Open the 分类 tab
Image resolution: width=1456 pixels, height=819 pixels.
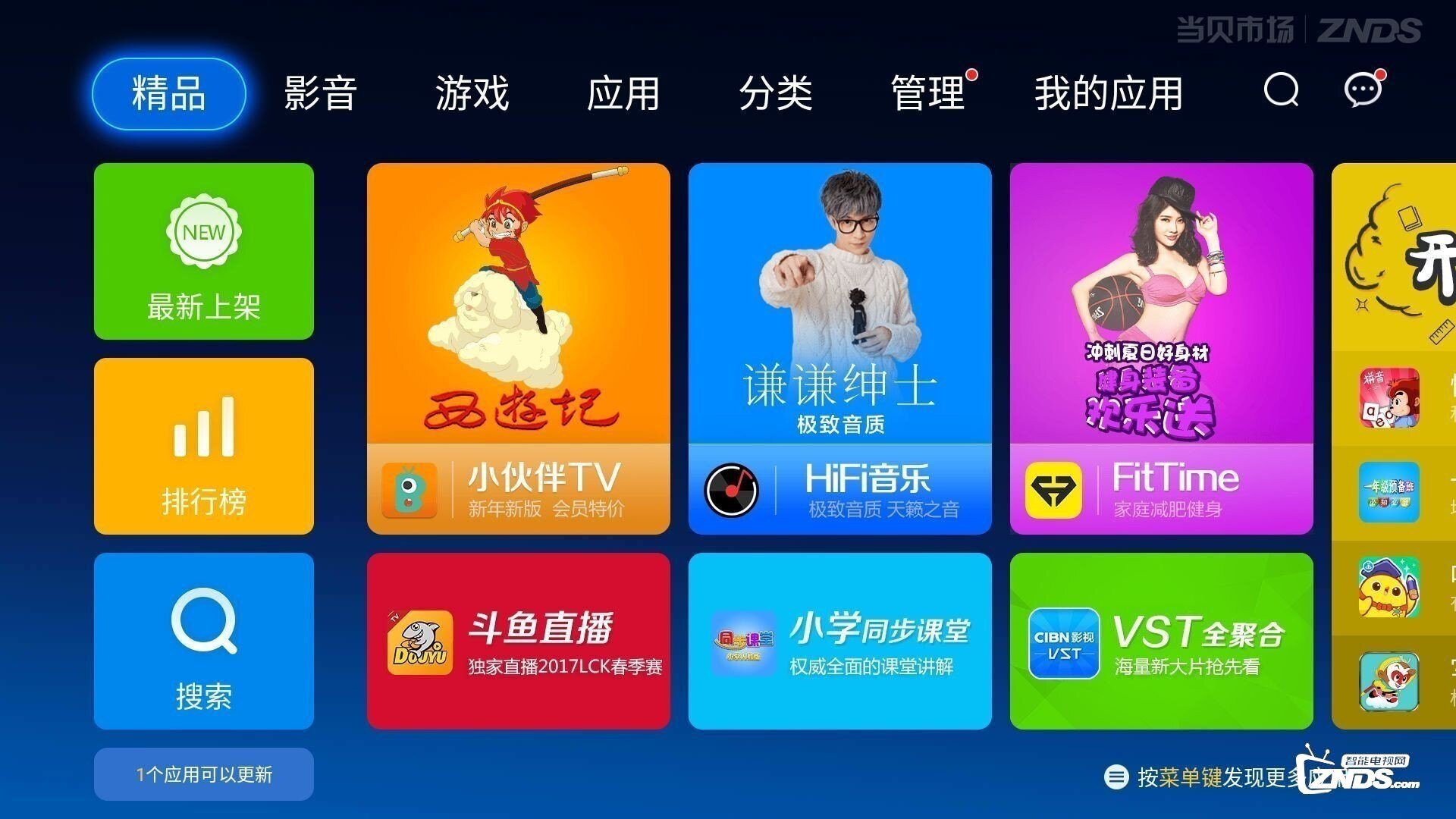775,93
